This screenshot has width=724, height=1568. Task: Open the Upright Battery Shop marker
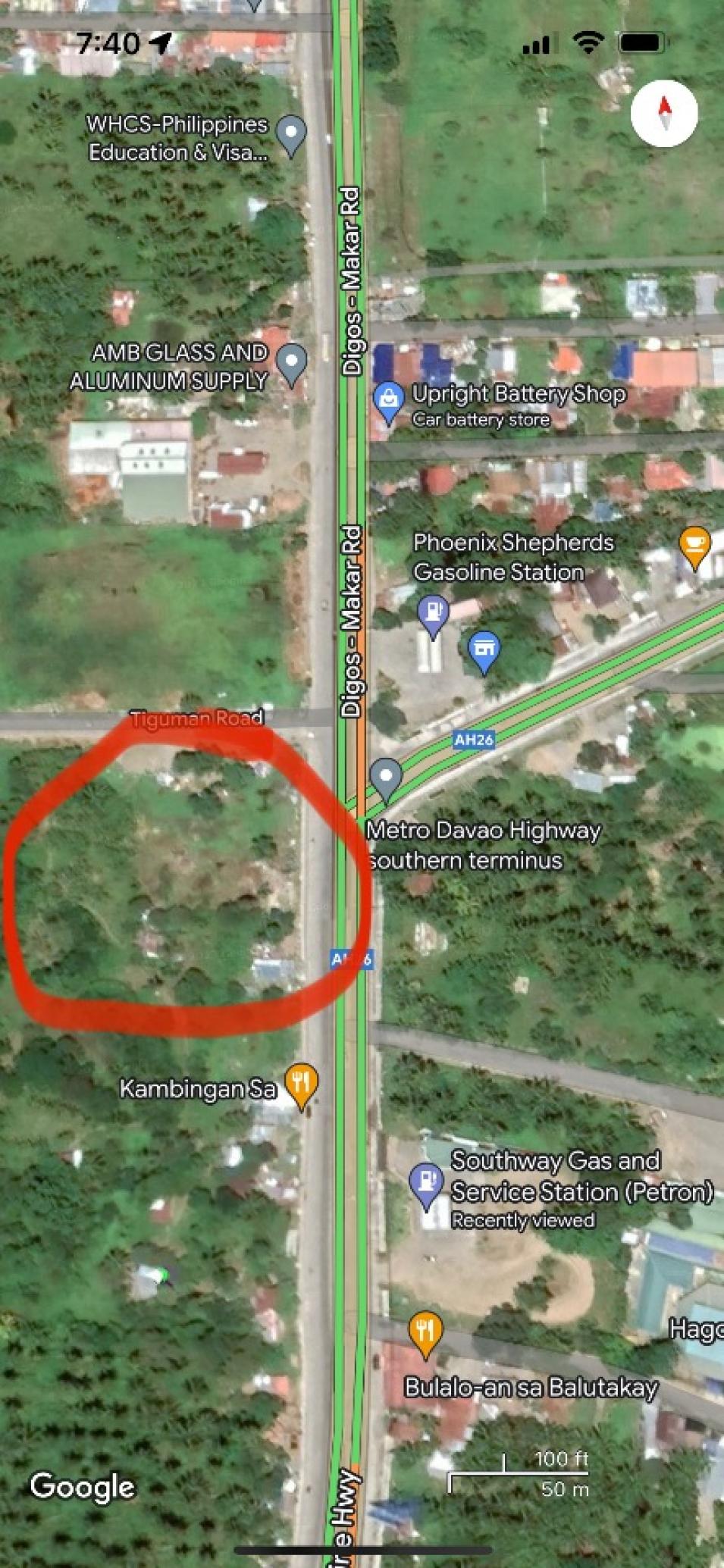pyautogui.click(x=389, y=400)
